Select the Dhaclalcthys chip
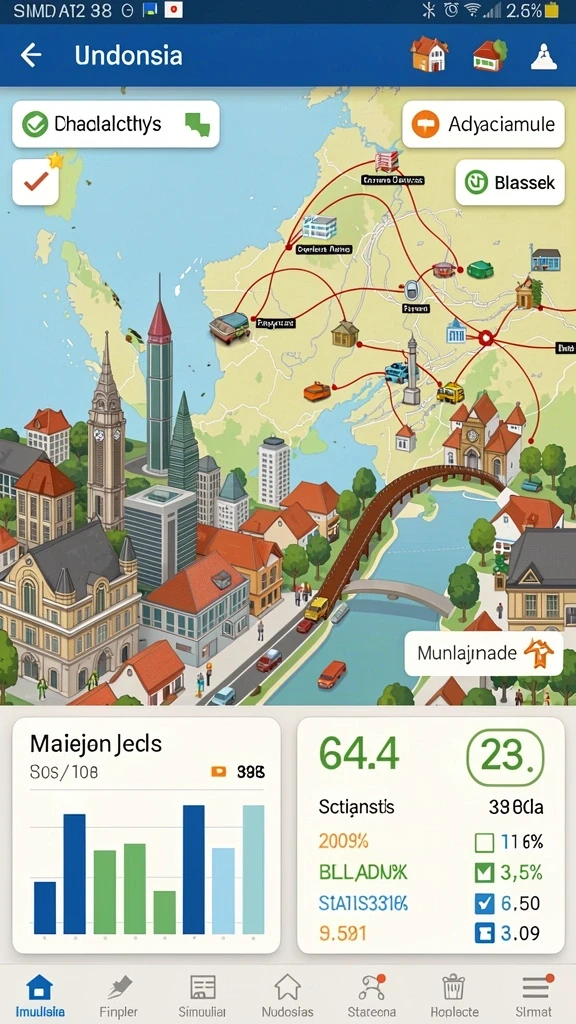The height and width of the screenshot is (1024, 576). coord(116,124)
